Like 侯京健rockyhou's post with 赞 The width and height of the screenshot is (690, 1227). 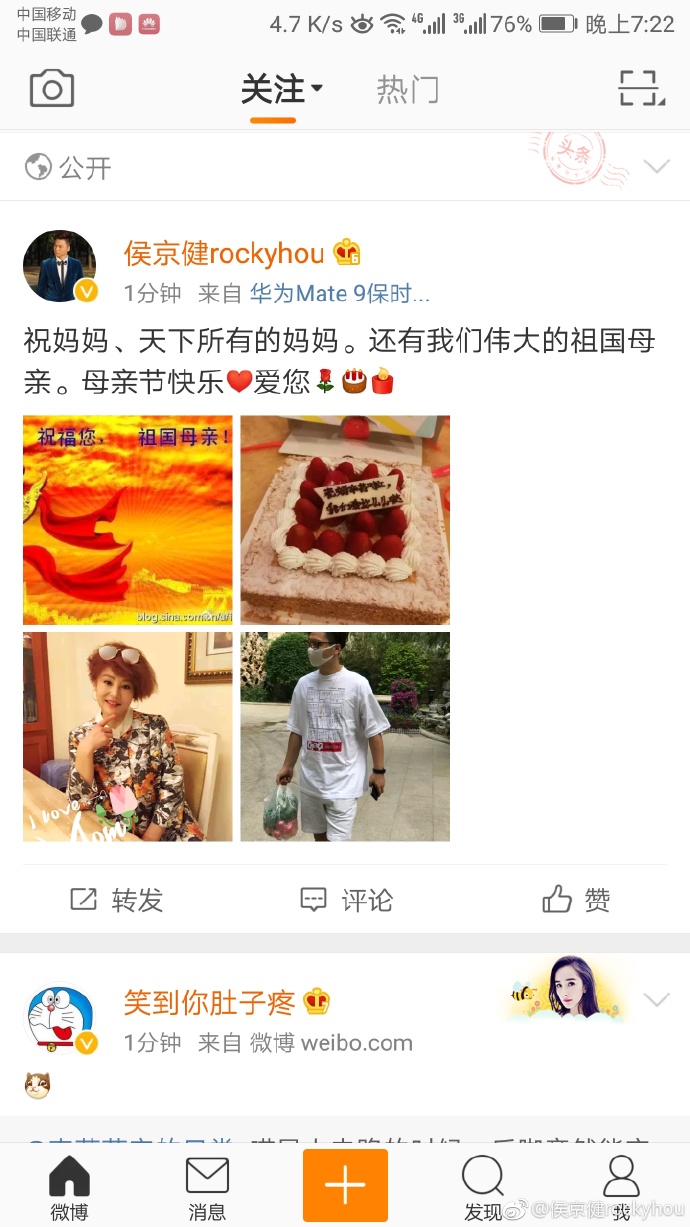tap(577, 900)
